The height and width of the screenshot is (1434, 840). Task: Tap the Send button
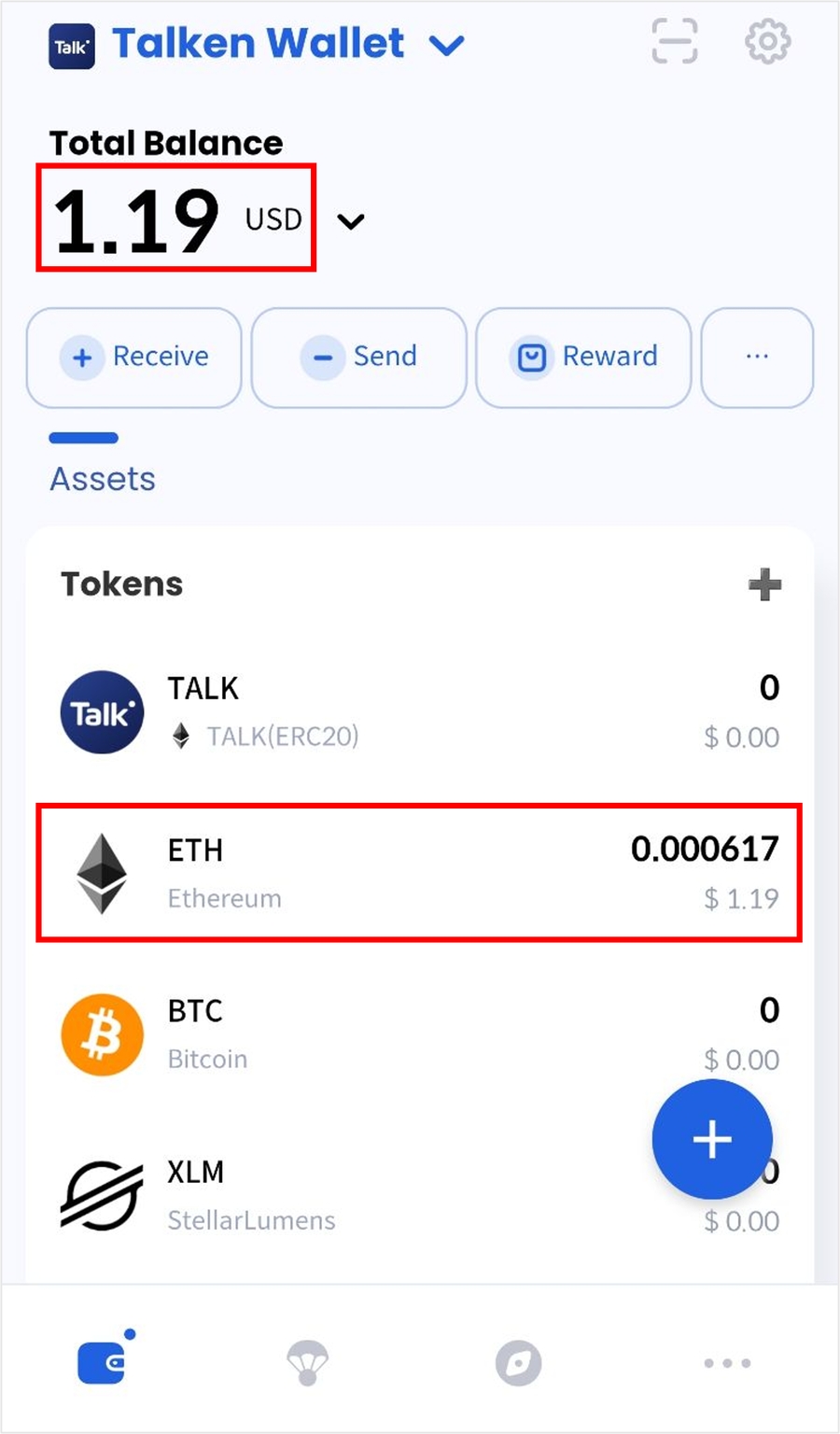point(359,358)
